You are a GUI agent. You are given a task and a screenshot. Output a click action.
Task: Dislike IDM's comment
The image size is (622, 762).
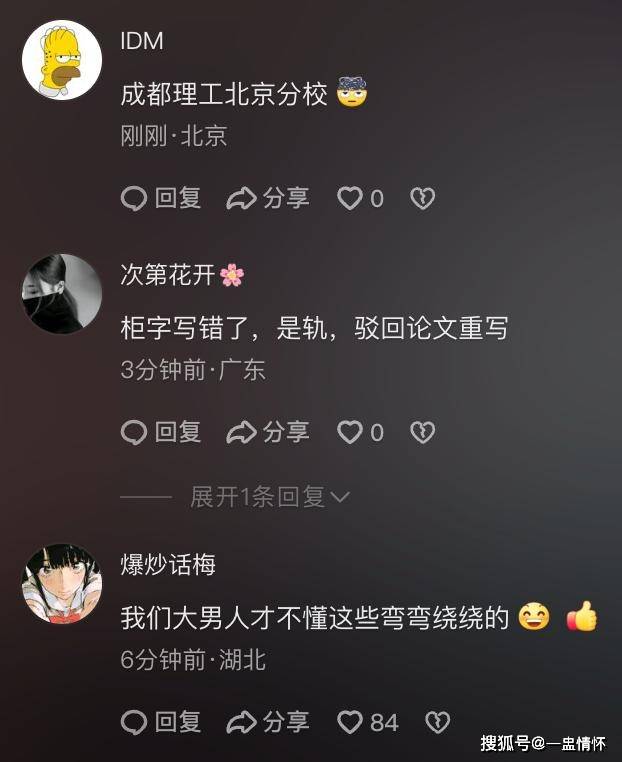[423, 198]
